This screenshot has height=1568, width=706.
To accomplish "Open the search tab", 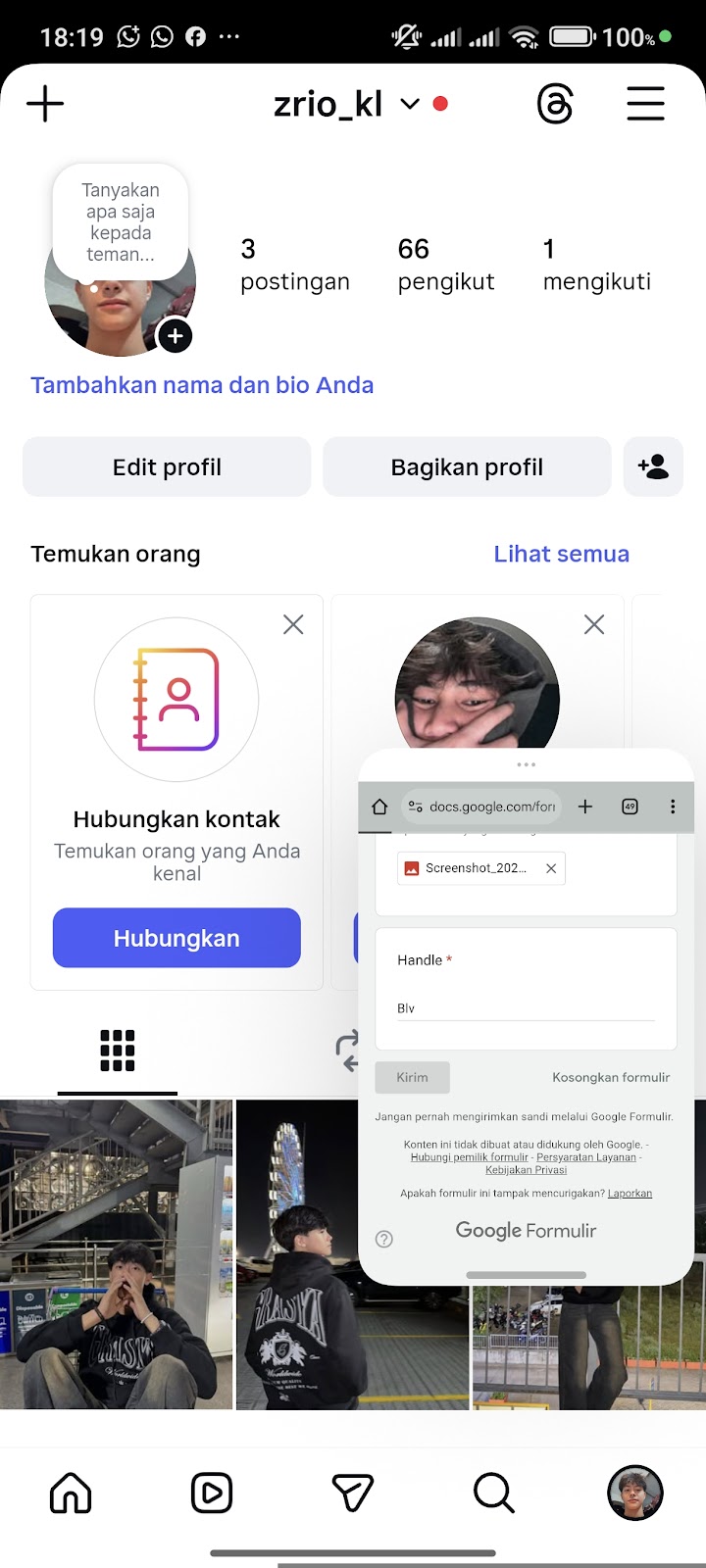I will [494, 1494].
